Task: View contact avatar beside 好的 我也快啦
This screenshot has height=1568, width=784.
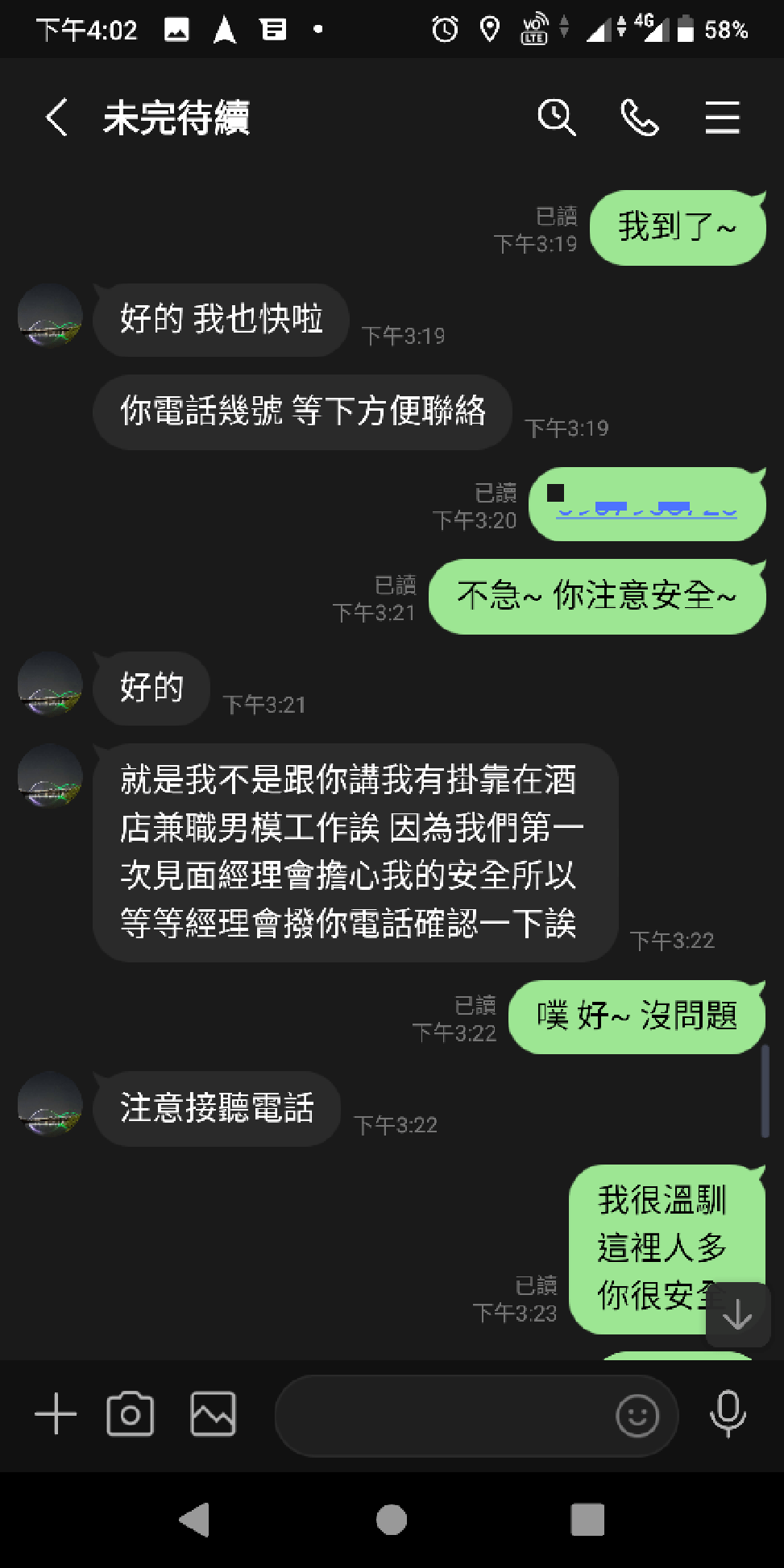Action: coord(50,316)
